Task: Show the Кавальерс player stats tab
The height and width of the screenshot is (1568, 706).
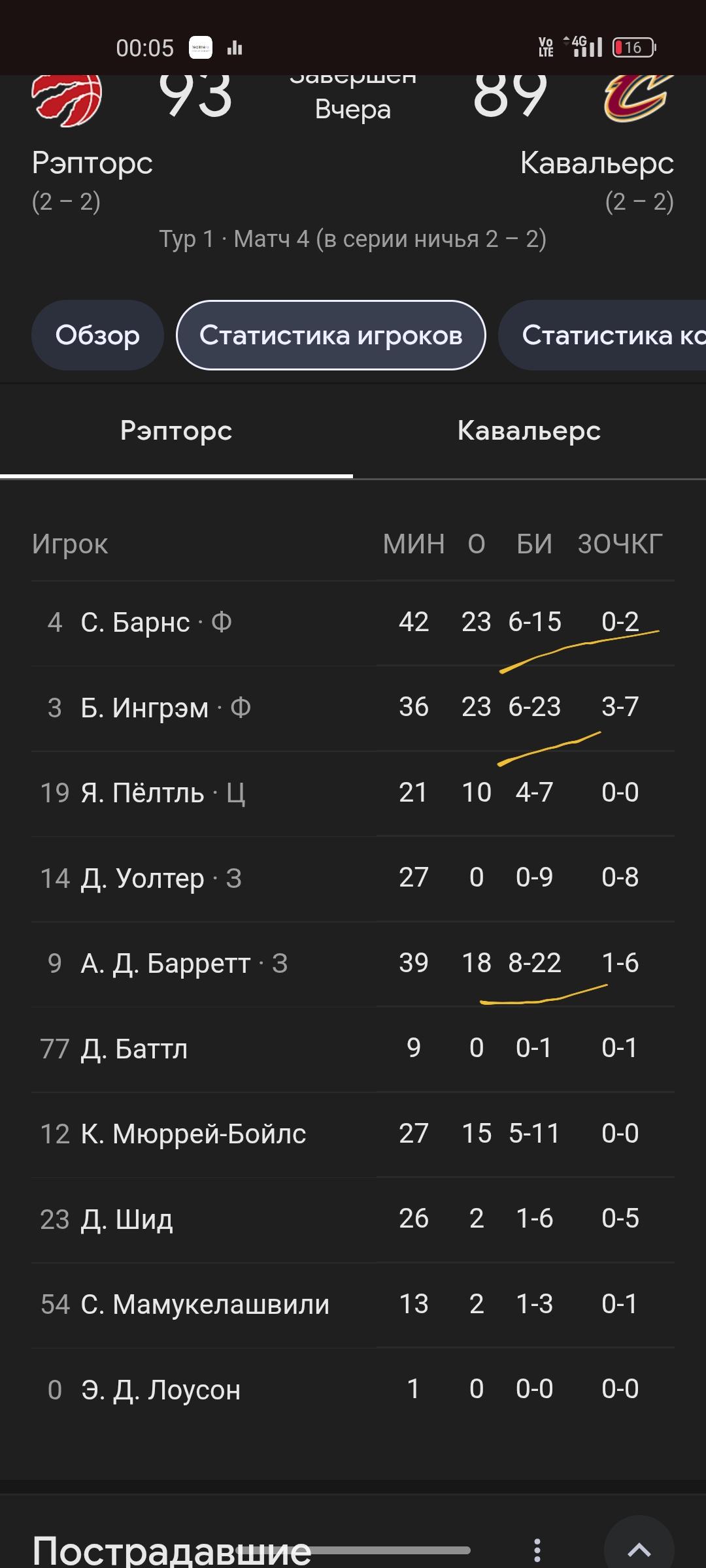Action: tap(529, 431)
